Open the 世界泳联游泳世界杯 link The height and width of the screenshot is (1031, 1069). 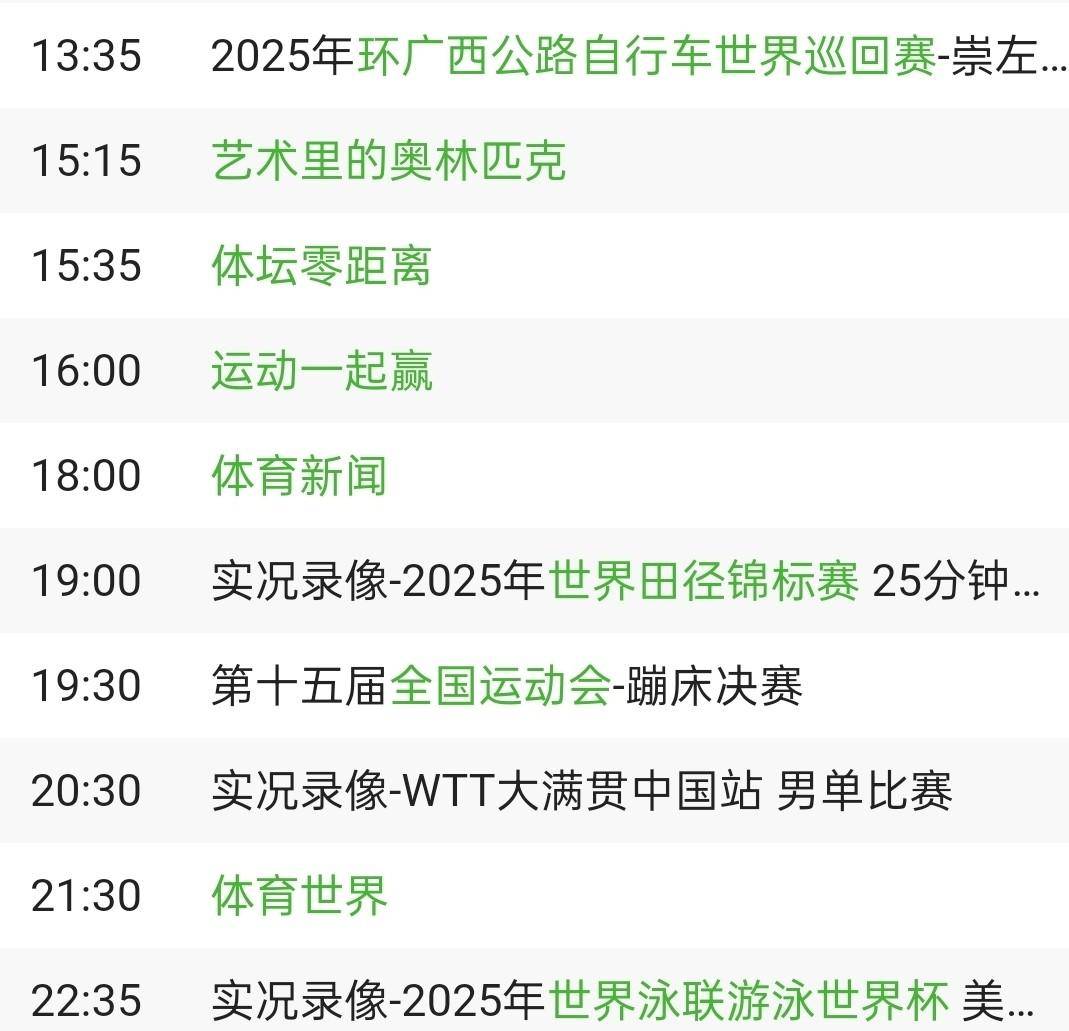[x=747, y=1000]
